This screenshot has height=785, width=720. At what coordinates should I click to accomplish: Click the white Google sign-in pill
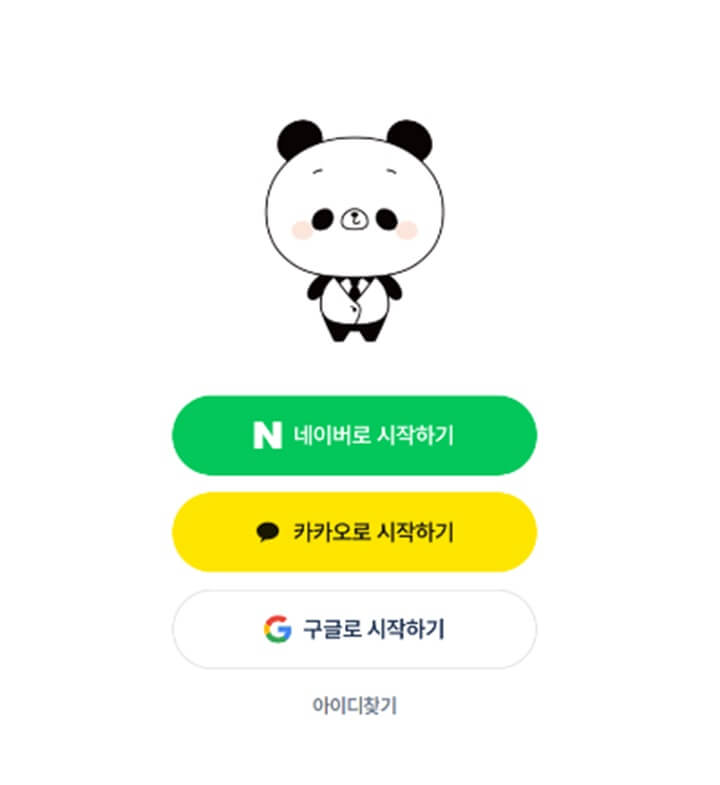pos(355,629)
